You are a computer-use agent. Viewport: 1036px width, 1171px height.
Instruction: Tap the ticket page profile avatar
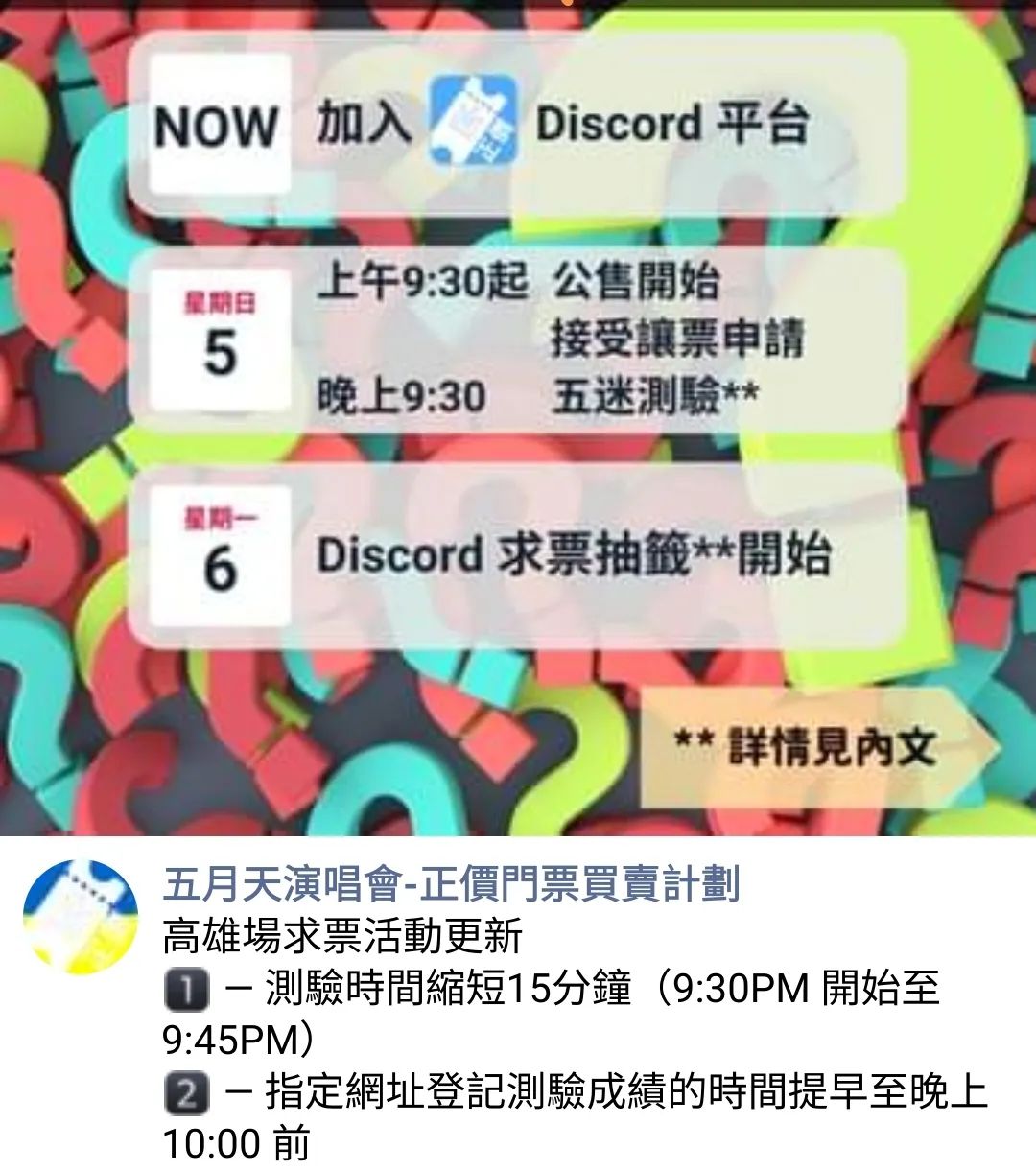pyautogui.click(x=81, y=916)
